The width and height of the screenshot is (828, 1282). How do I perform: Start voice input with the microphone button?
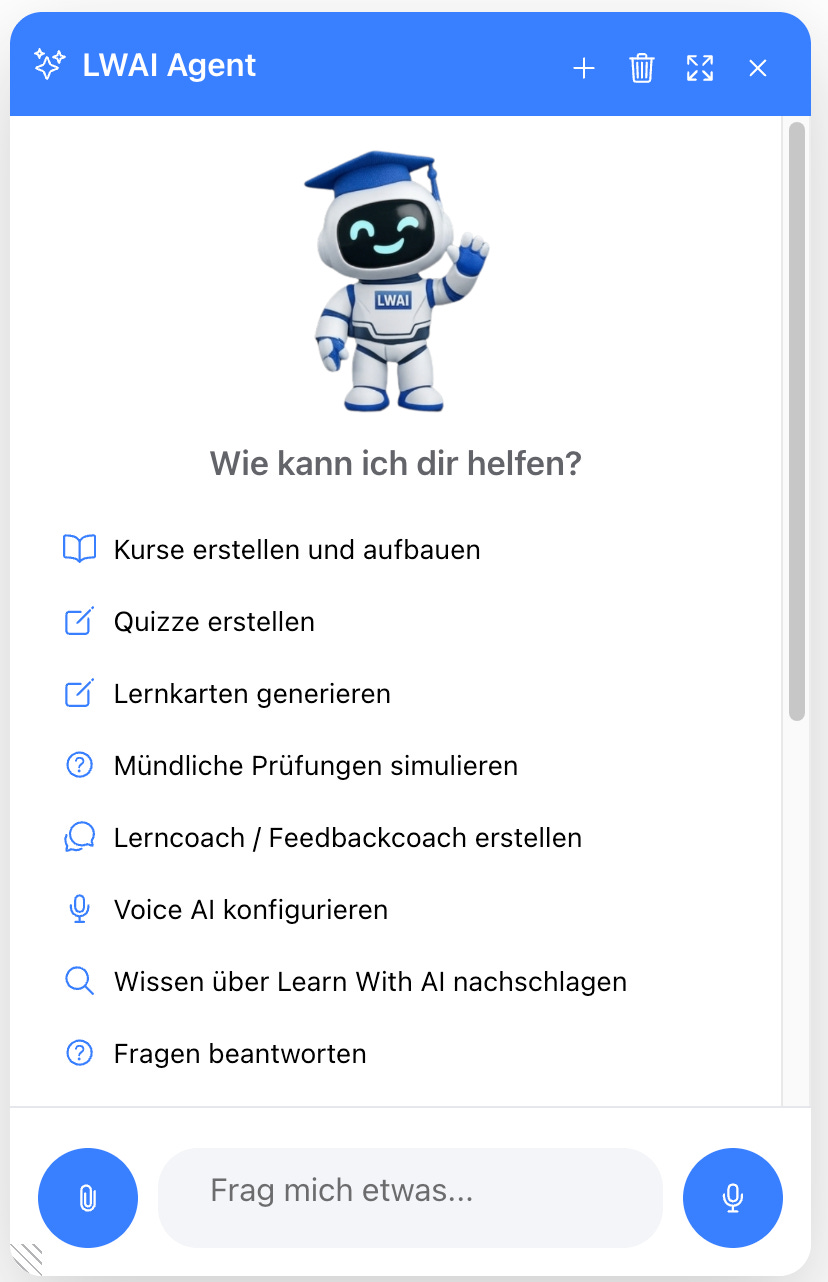[733, 1198]
